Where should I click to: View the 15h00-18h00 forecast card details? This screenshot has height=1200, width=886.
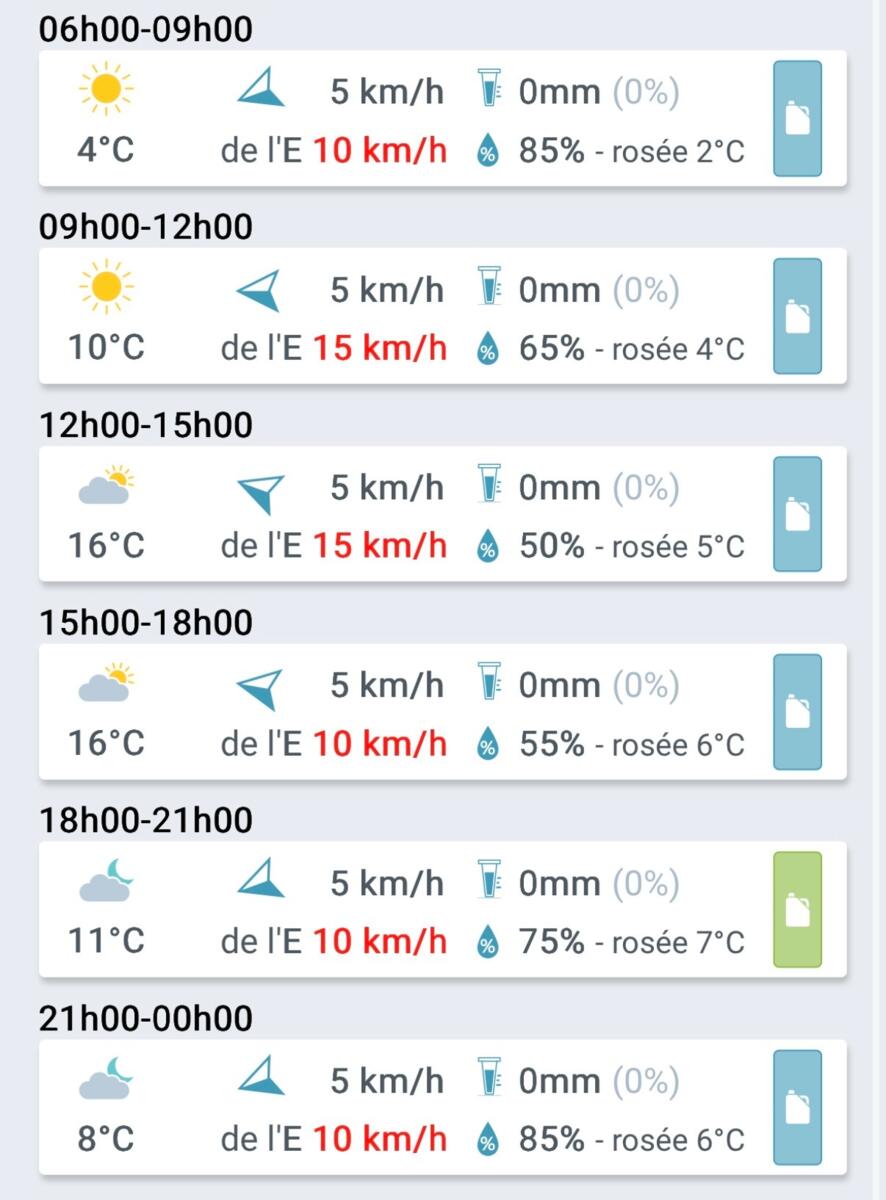point(400,712)
